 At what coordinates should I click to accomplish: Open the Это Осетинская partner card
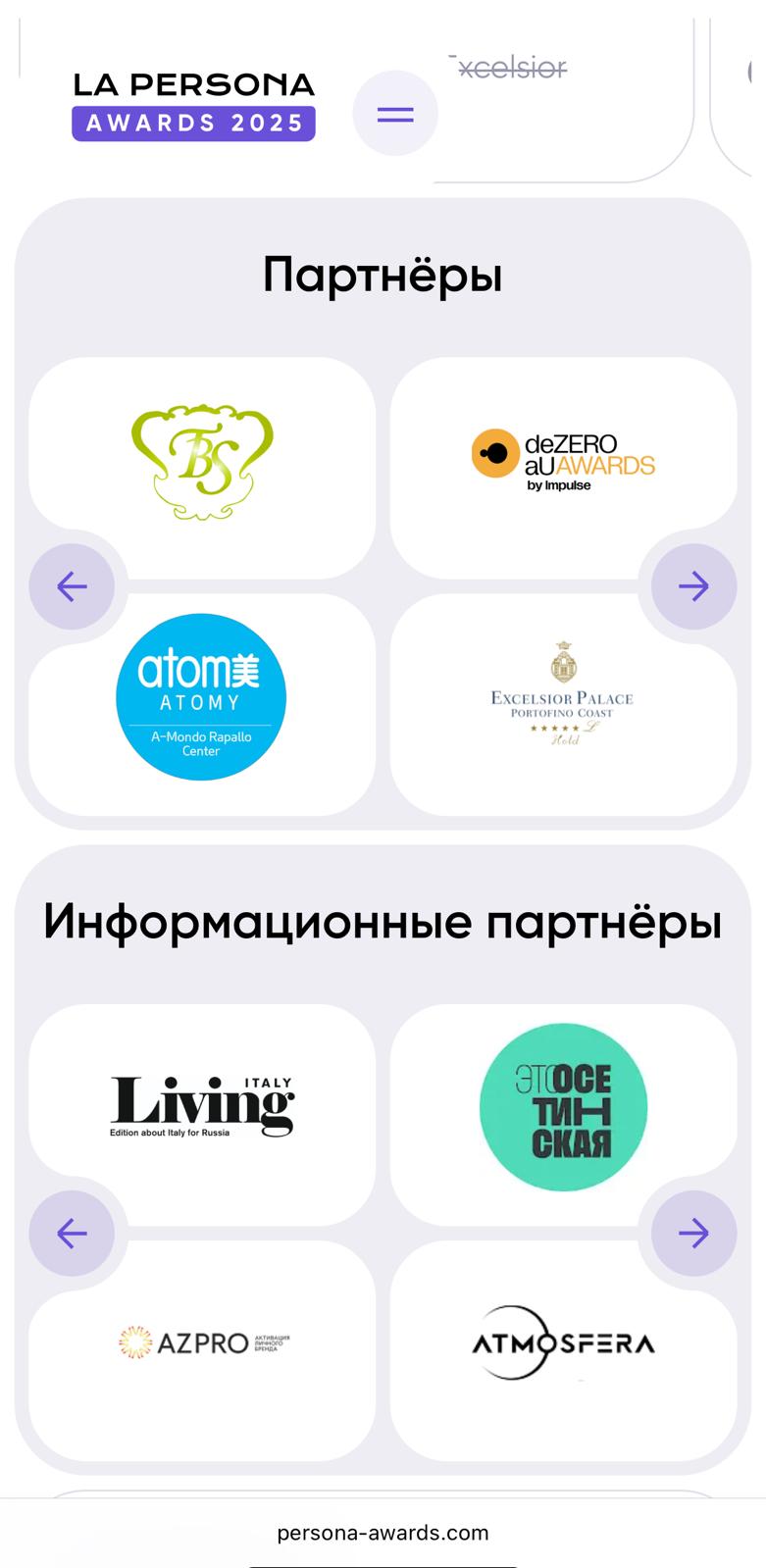(x=563, y=1107)
